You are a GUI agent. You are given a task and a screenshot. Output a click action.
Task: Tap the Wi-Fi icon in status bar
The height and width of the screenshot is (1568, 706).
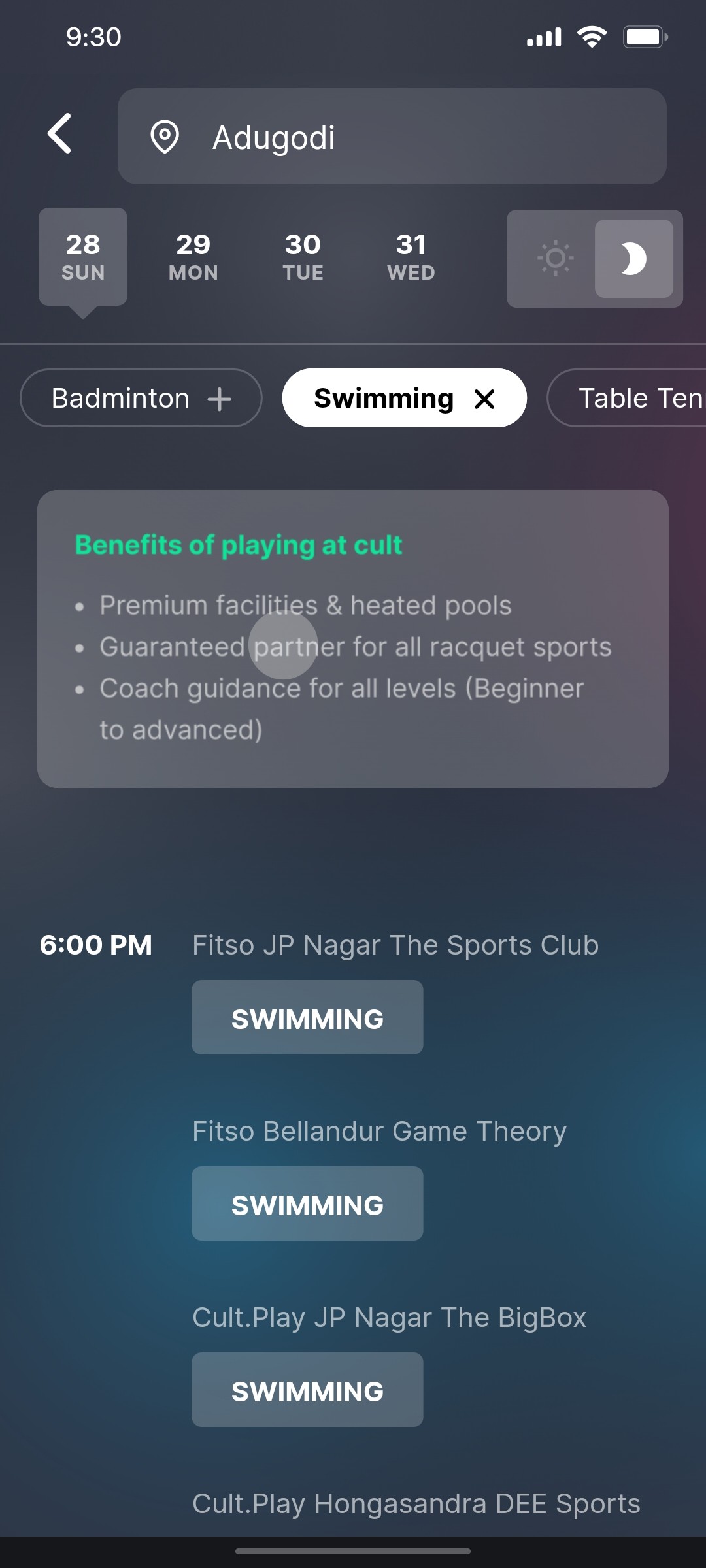click(592, 37)
